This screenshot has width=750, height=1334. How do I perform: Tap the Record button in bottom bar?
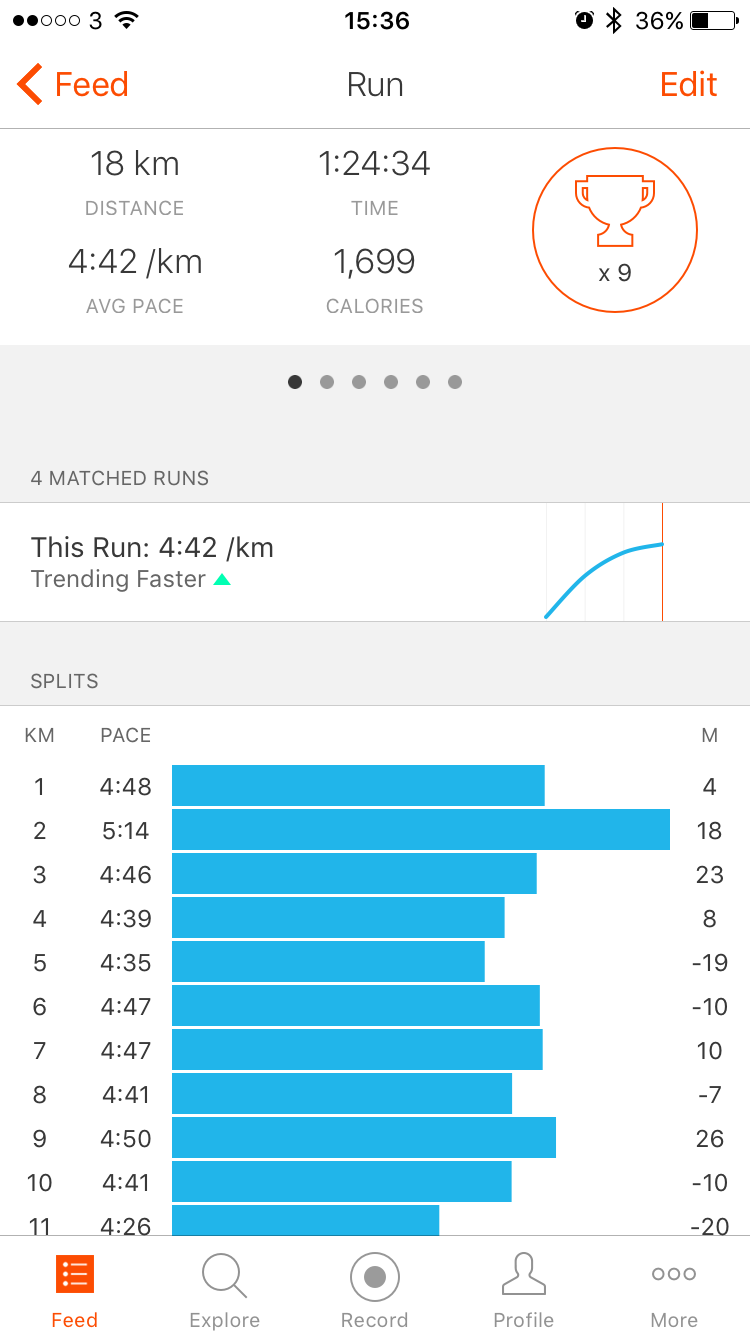(x=375, y=1275)
